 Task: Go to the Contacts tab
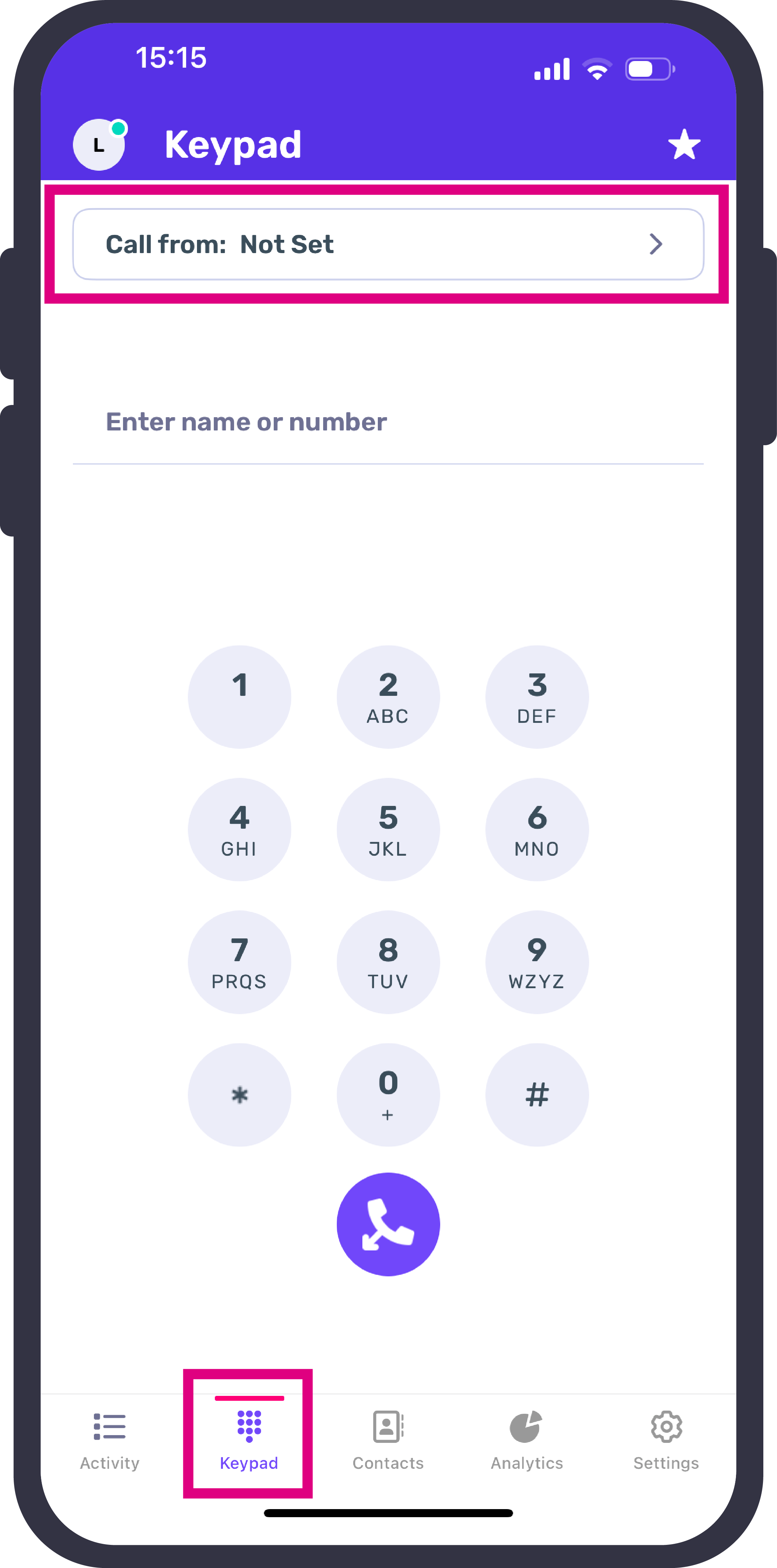[388, 1440]
